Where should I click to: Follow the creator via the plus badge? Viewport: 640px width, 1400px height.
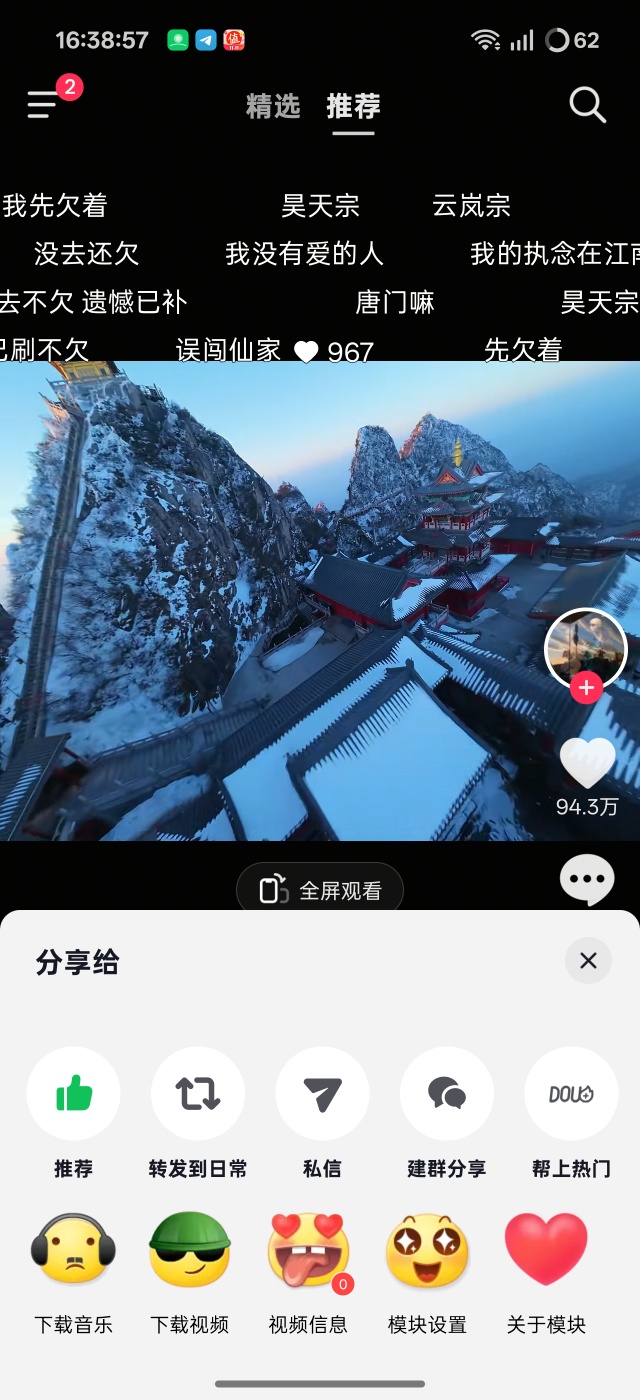tap(586, 688)
